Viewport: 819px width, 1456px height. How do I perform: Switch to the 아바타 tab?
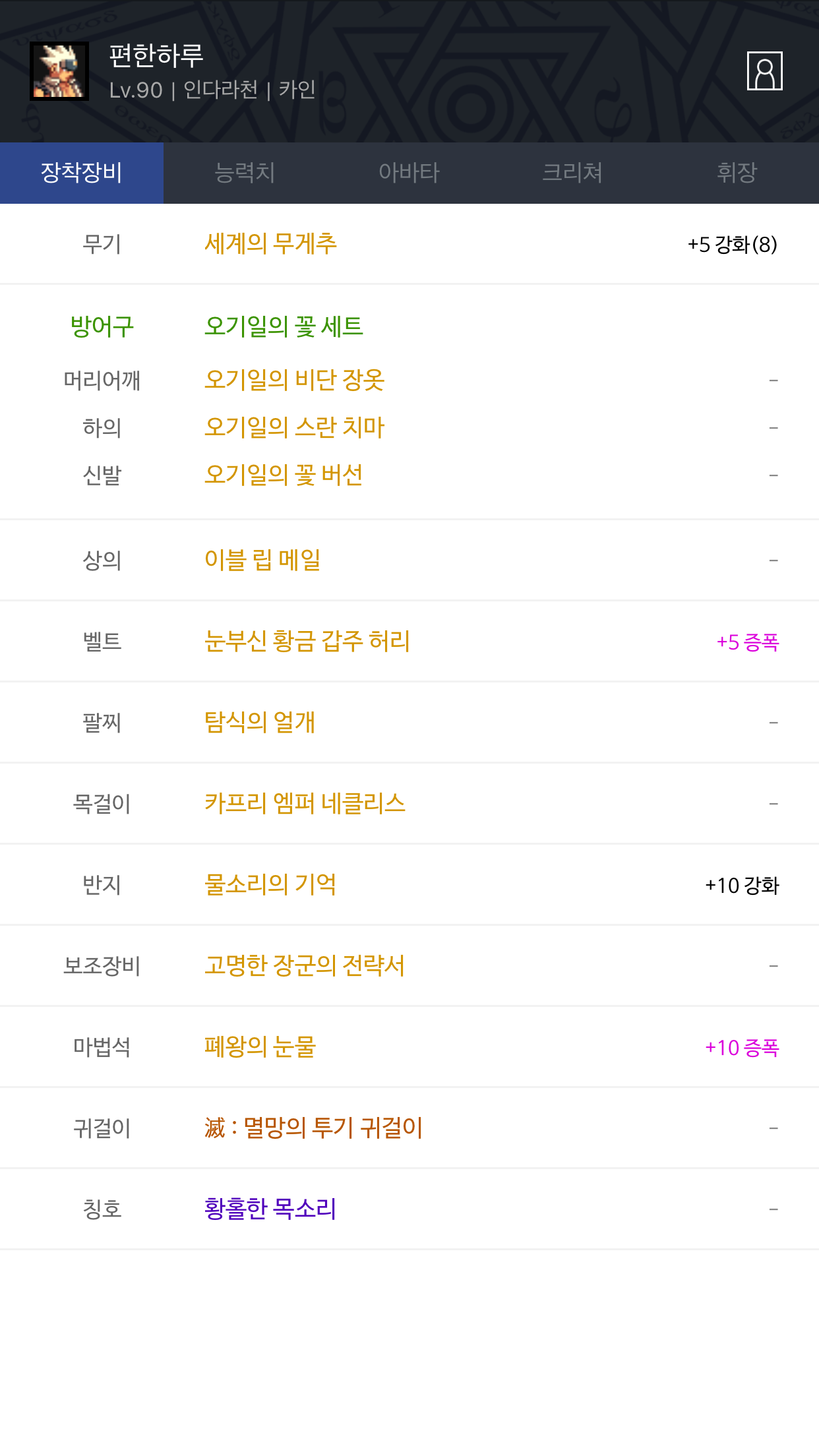409,173
